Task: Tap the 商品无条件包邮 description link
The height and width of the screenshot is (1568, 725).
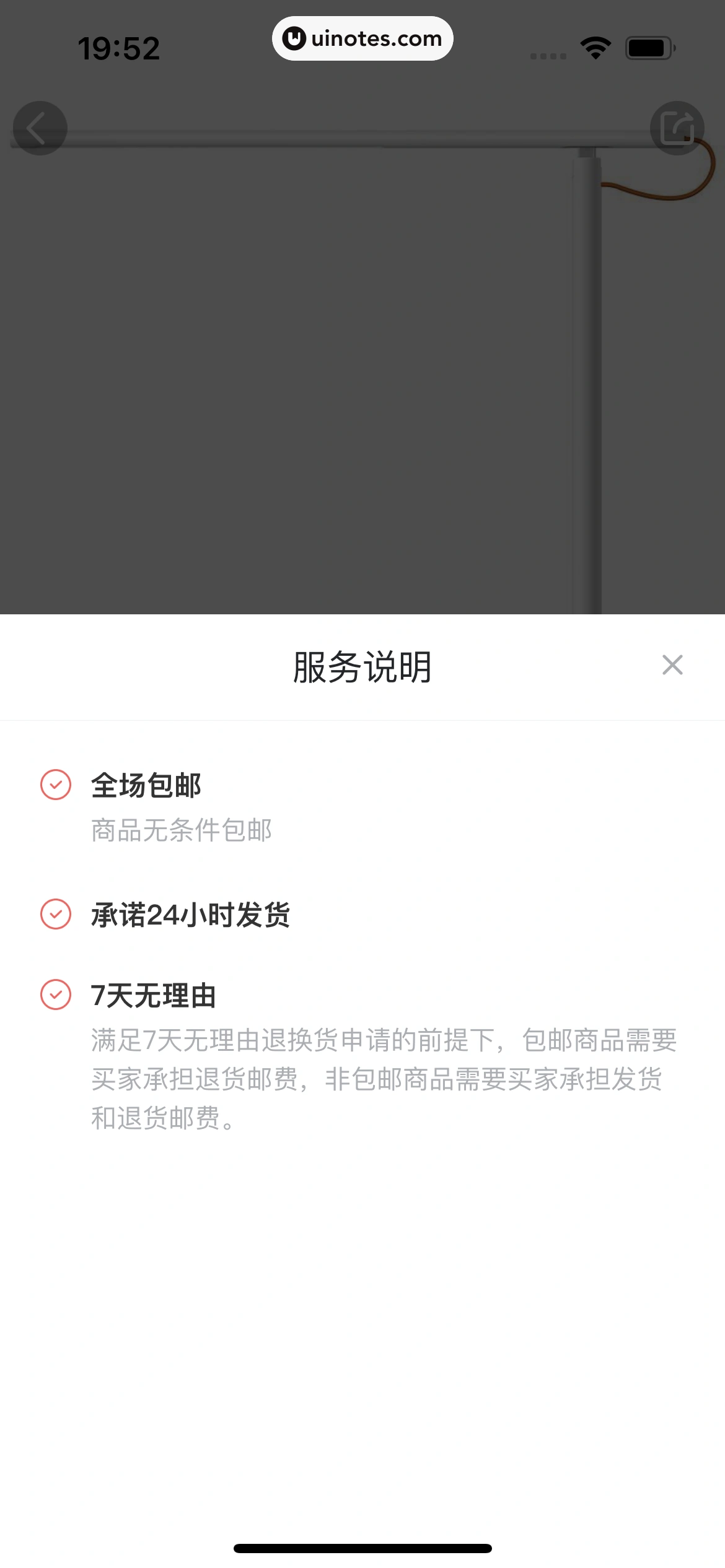Action: (182, 830)
